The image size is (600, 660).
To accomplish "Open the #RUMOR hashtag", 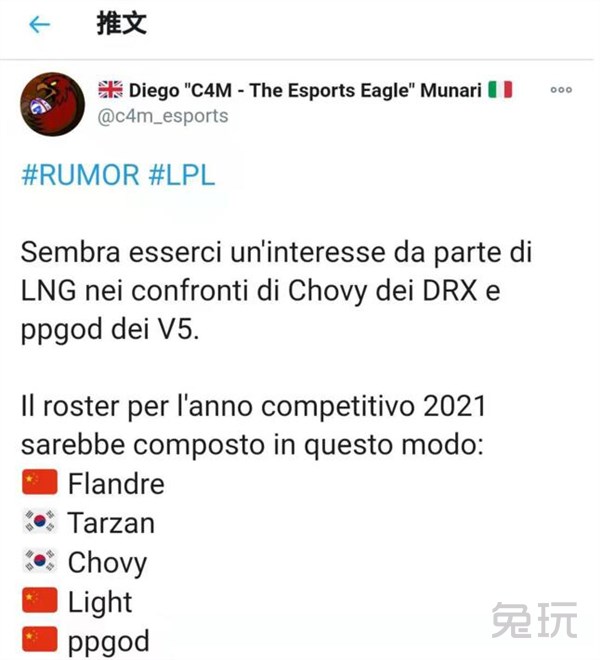I will click(80, 175).
